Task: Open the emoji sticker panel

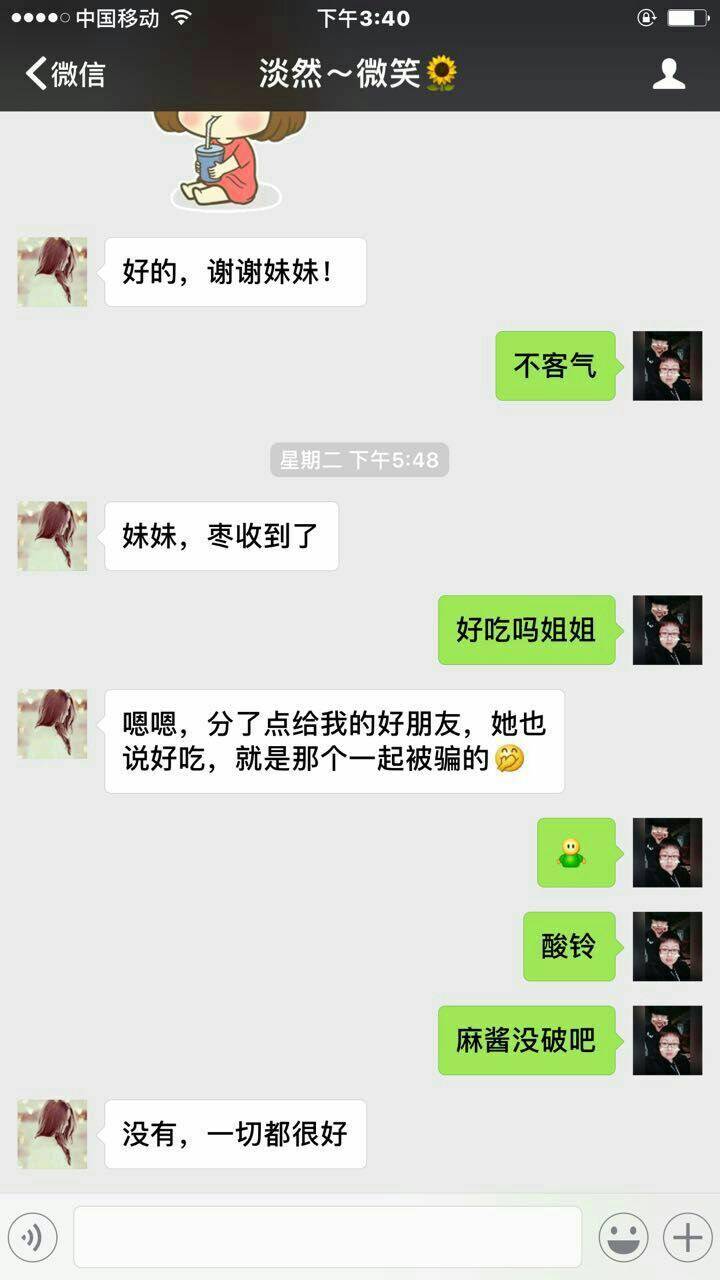Action: coord(622,1238)
